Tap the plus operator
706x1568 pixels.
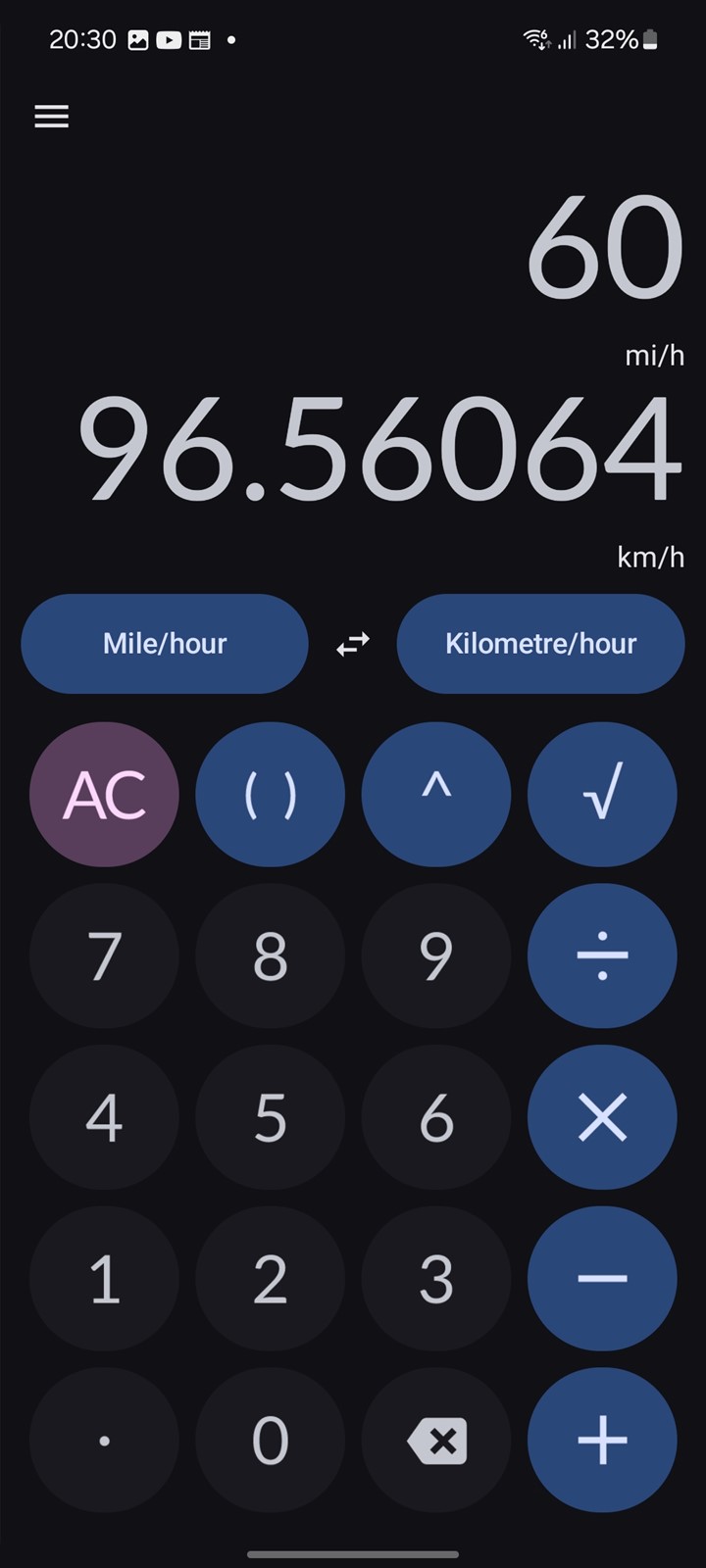click(x=602, y=1441)
